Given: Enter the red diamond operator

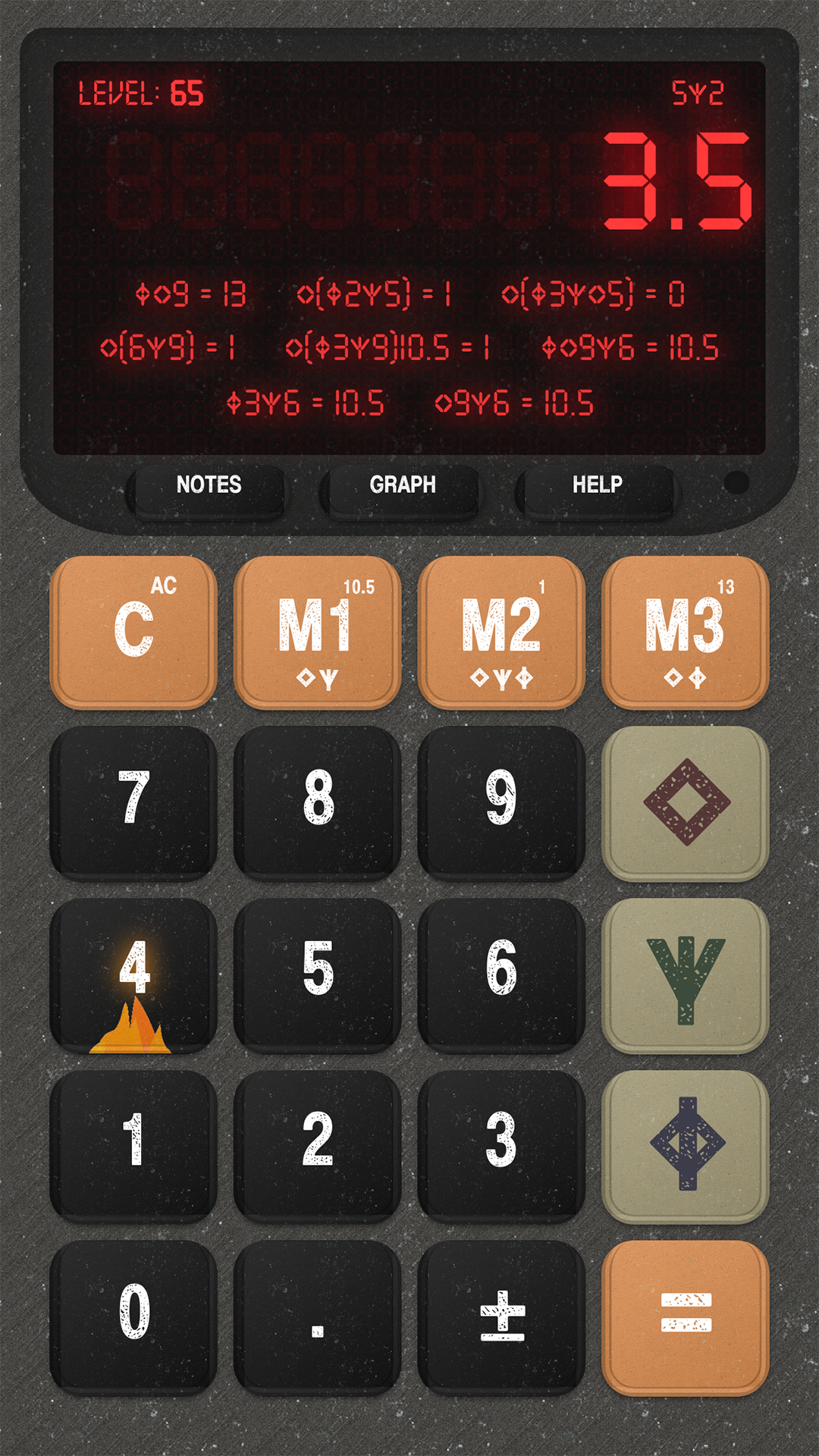Looking at the screenshot, I should point(685,802).
